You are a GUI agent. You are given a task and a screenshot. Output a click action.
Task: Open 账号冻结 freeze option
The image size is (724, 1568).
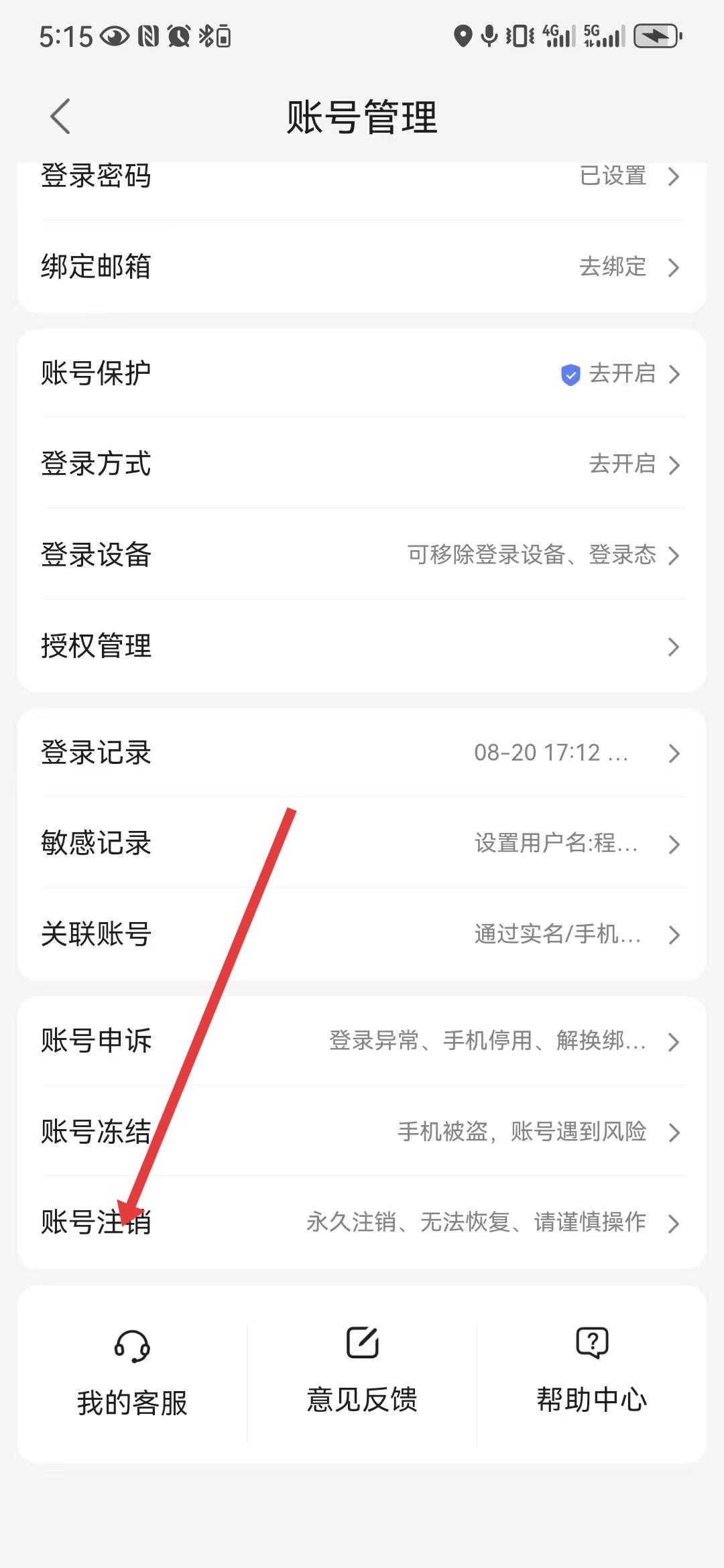pos(362,1132)
